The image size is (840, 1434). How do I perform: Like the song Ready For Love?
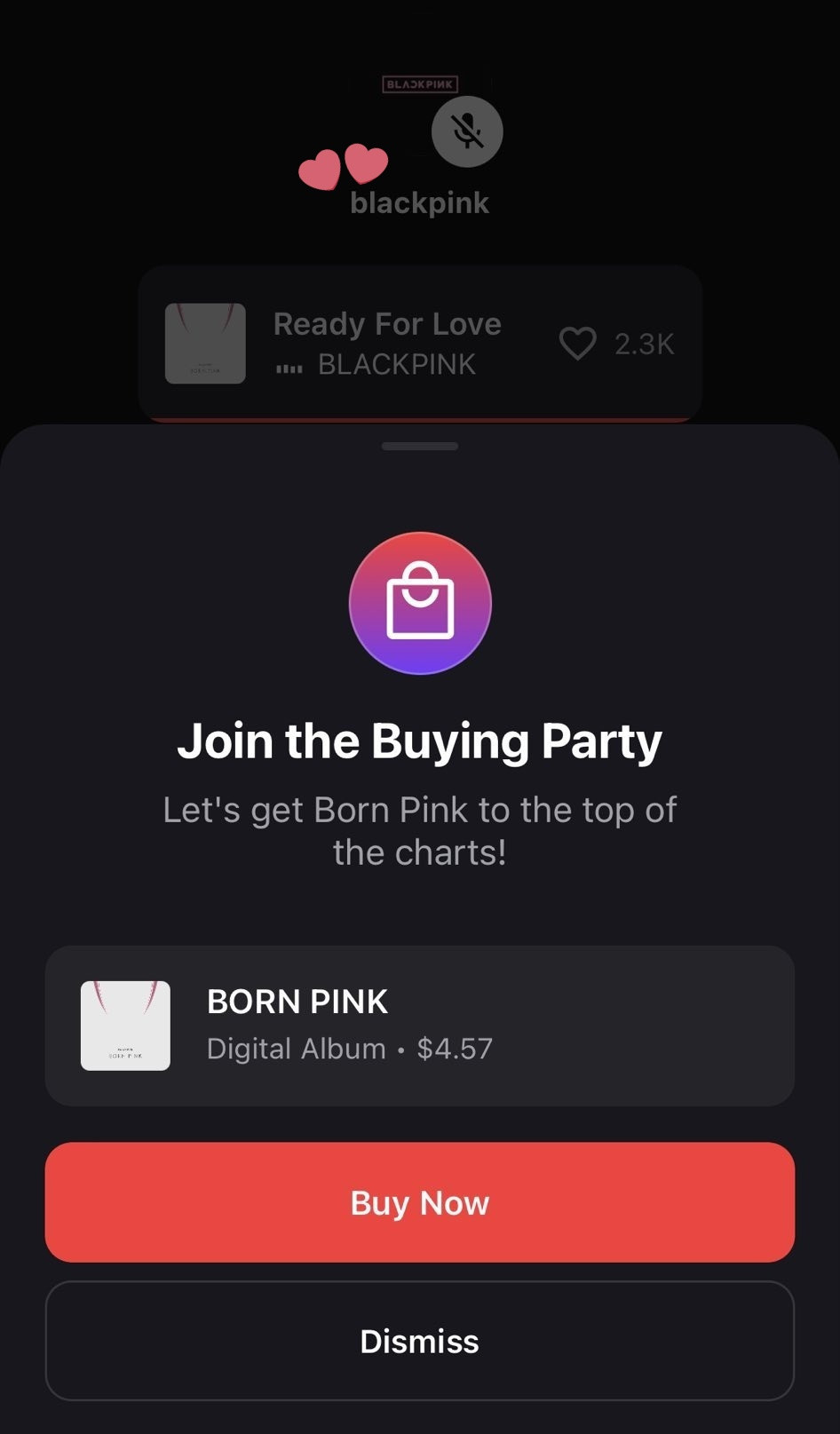click(x=578, y=344)
